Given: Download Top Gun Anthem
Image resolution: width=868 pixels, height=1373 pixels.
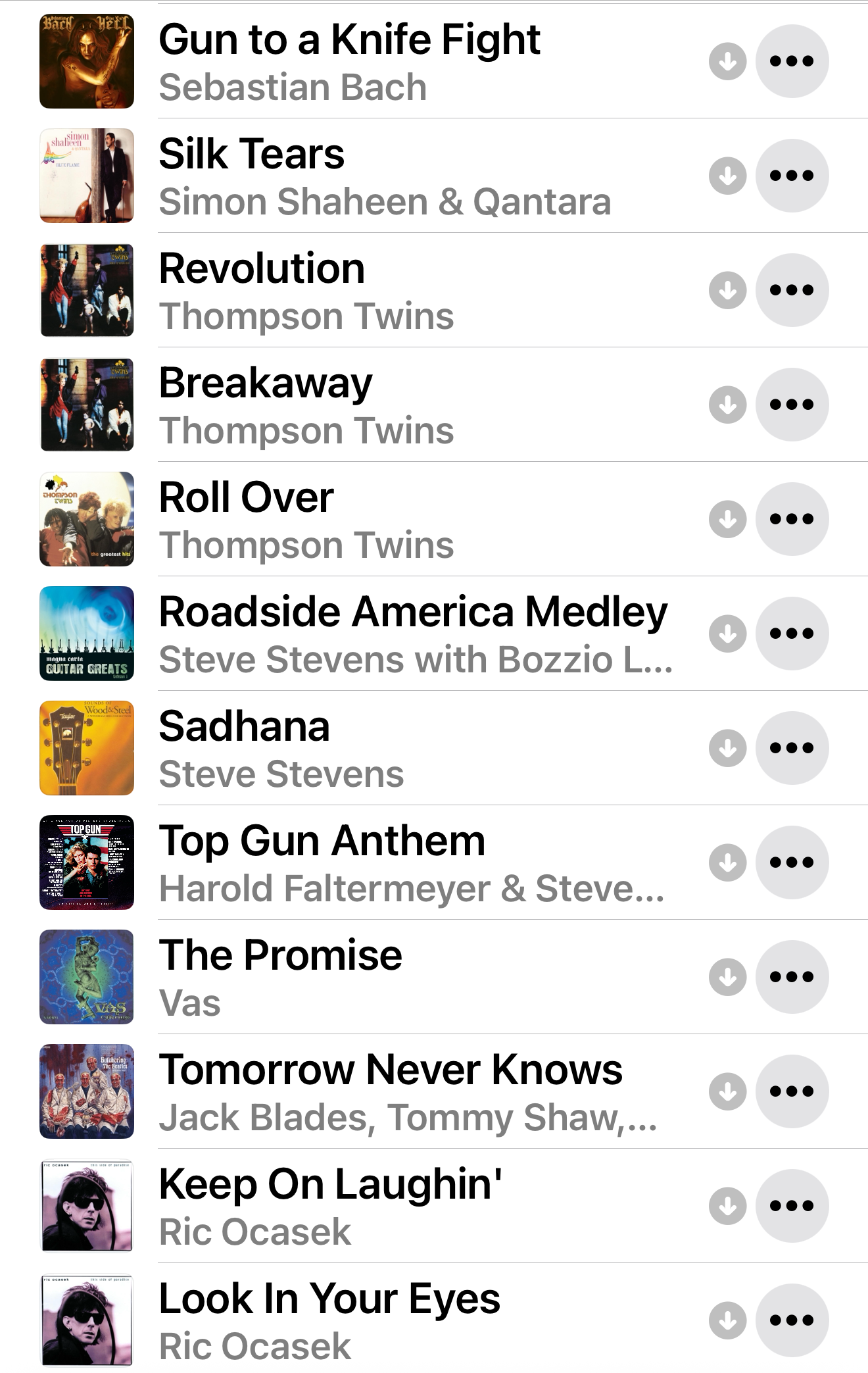Looking at the screenshot, I should [727, 862].
